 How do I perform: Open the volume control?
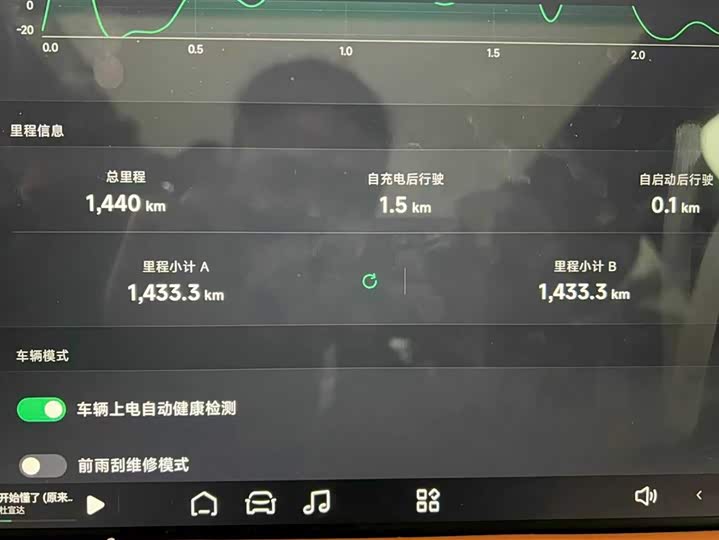coord(645,497)
